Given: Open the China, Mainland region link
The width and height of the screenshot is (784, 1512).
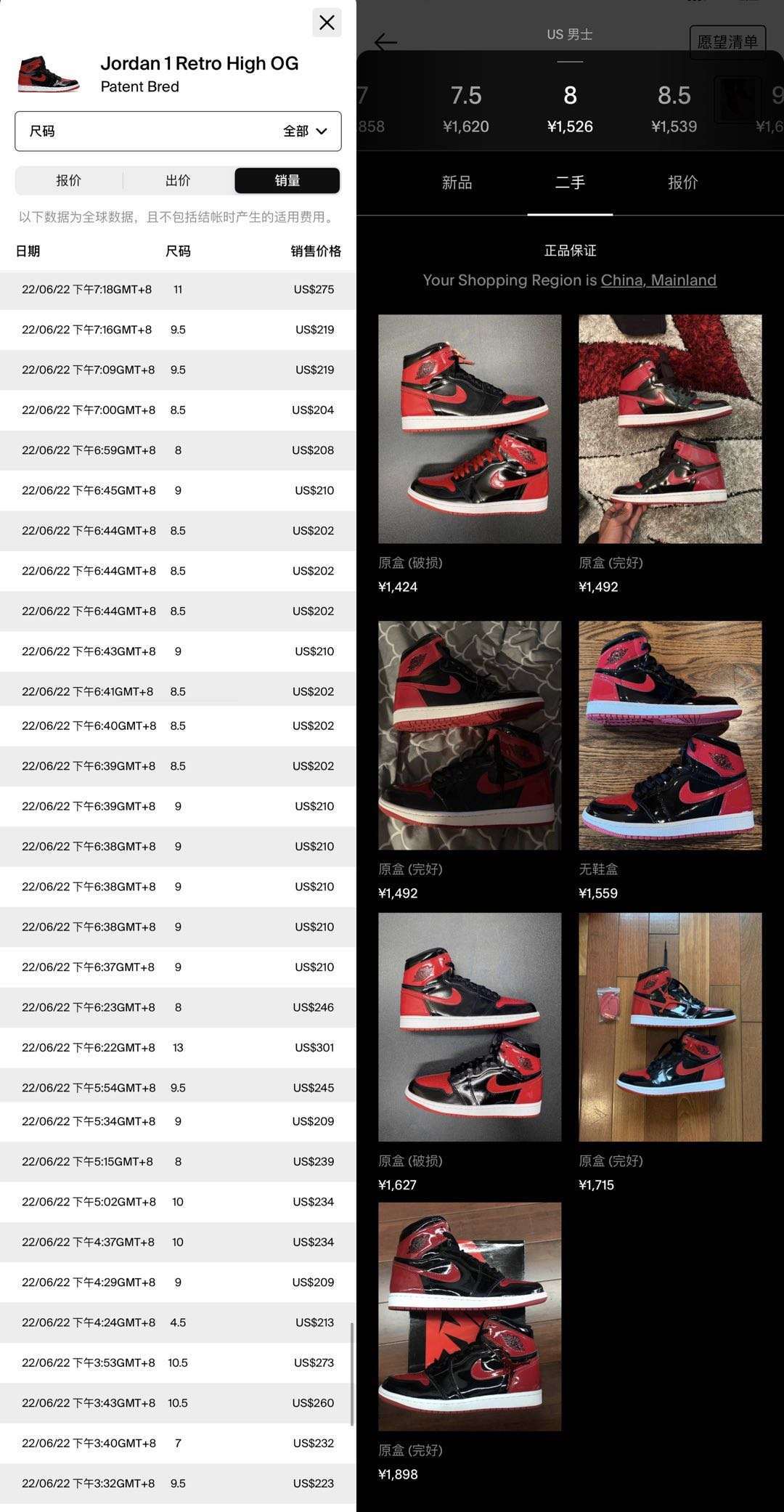Looking at the screenshot, I should pos(658,280).
